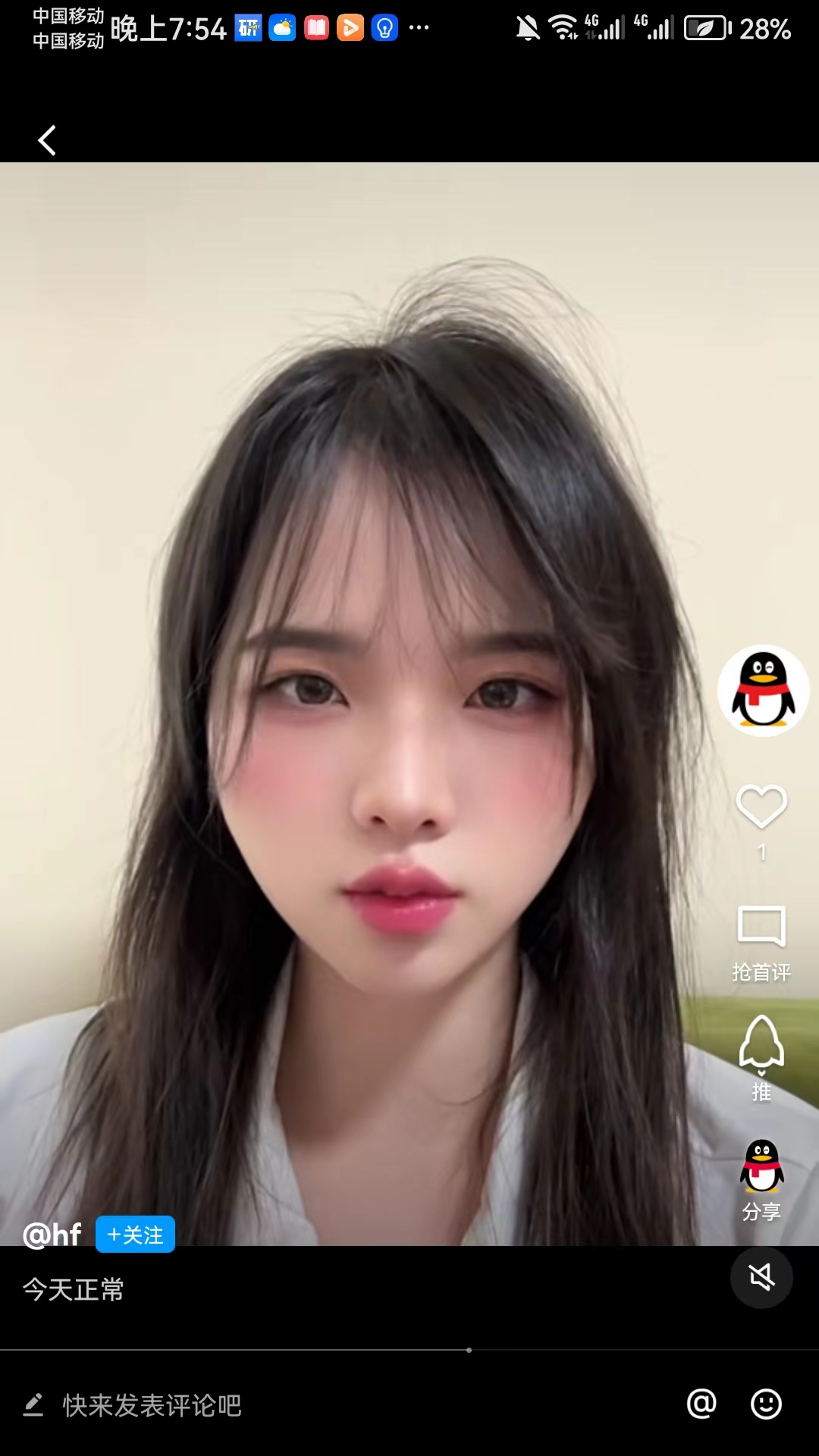Follow the user with +关注 button
The width and height of the screenshot is (819, 1456).
point(135,1235)
